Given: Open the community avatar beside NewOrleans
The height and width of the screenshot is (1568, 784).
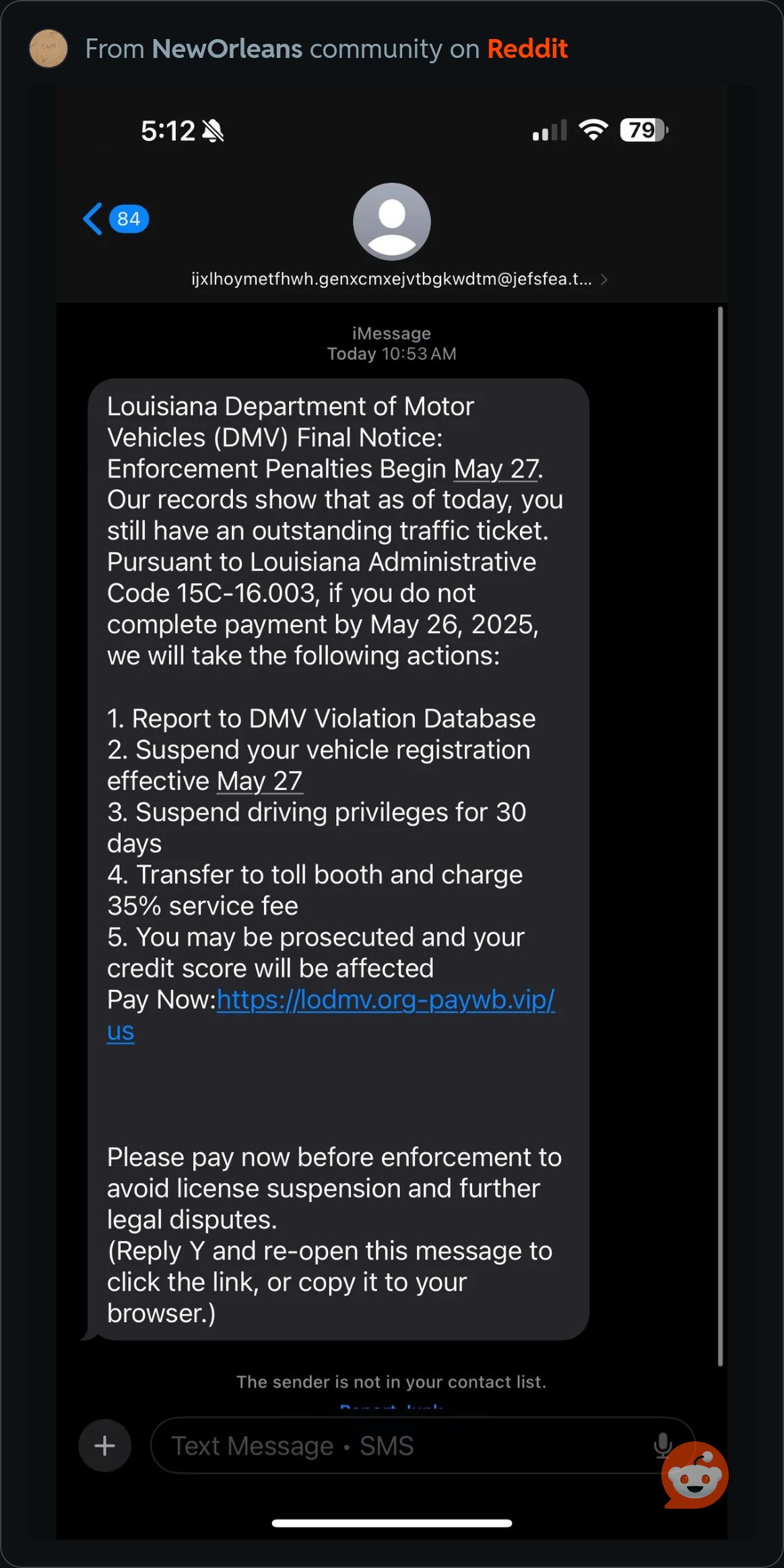Looking at the screenshot, I should click(48, 48).
